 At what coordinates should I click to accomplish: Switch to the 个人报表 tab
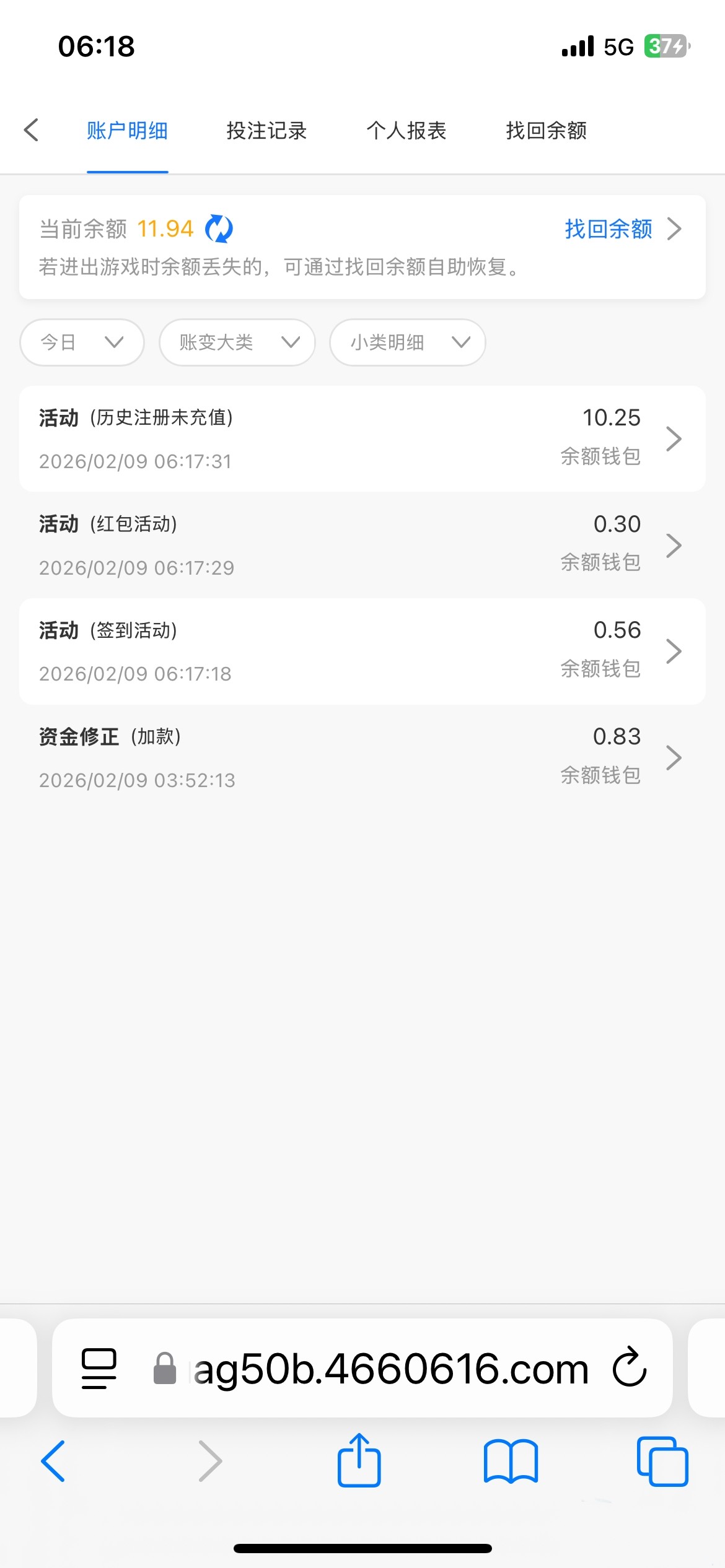click(x=406, y=131)
